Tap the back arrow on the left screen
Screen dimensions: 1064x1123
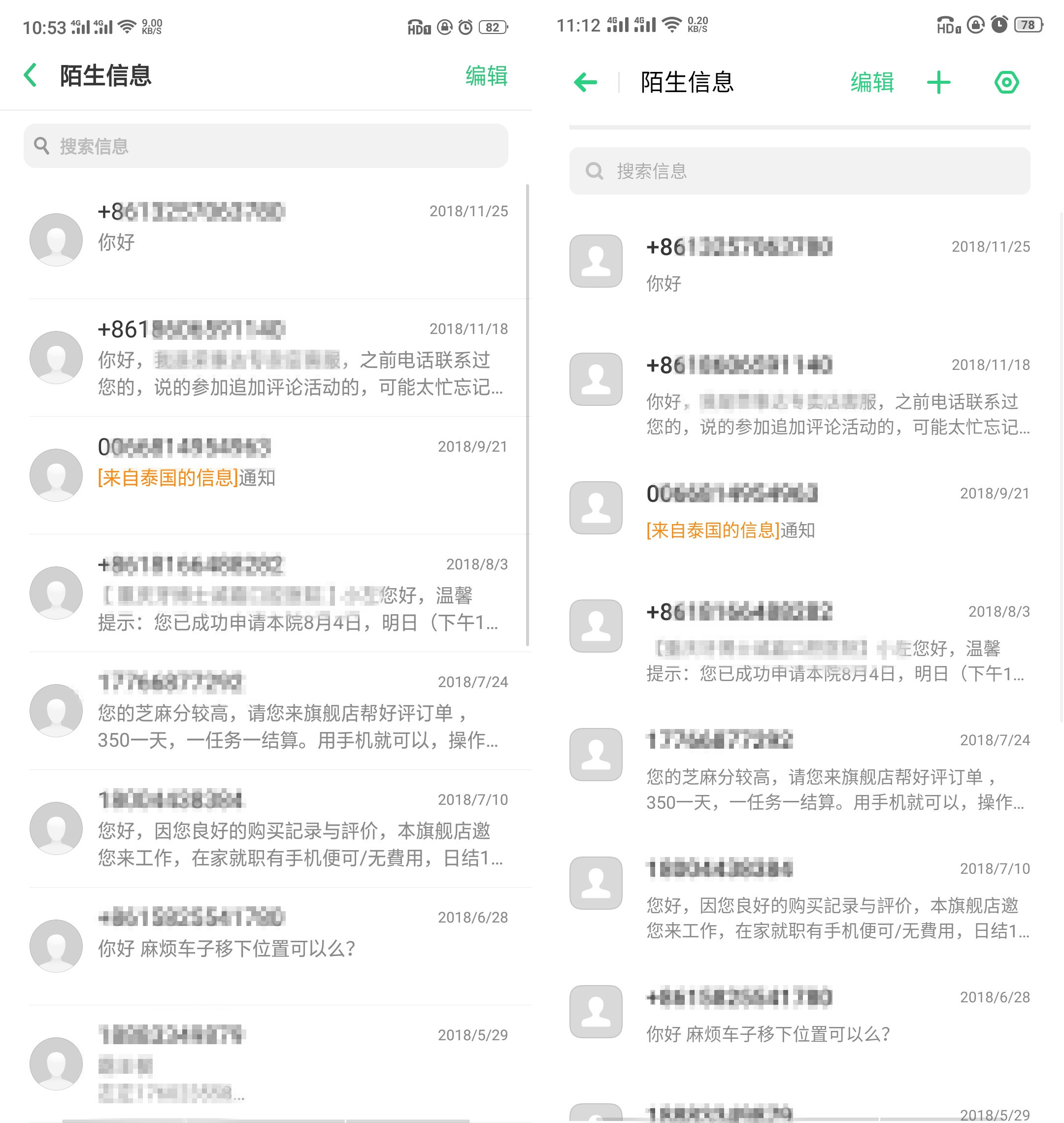31,75
